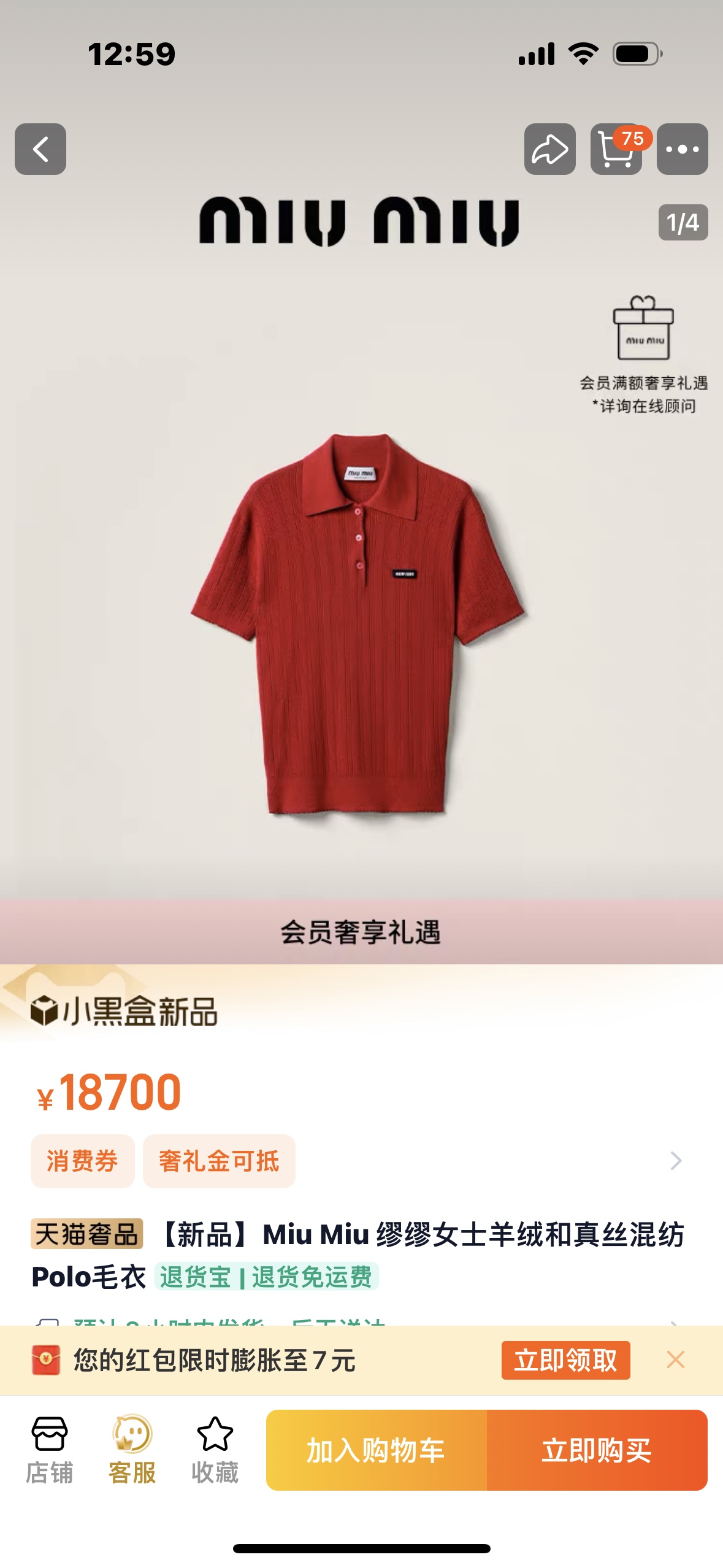This screenshot has width=723, height=1568.
Task: Share this Miu Miu product
Action: tap(549, 149)
